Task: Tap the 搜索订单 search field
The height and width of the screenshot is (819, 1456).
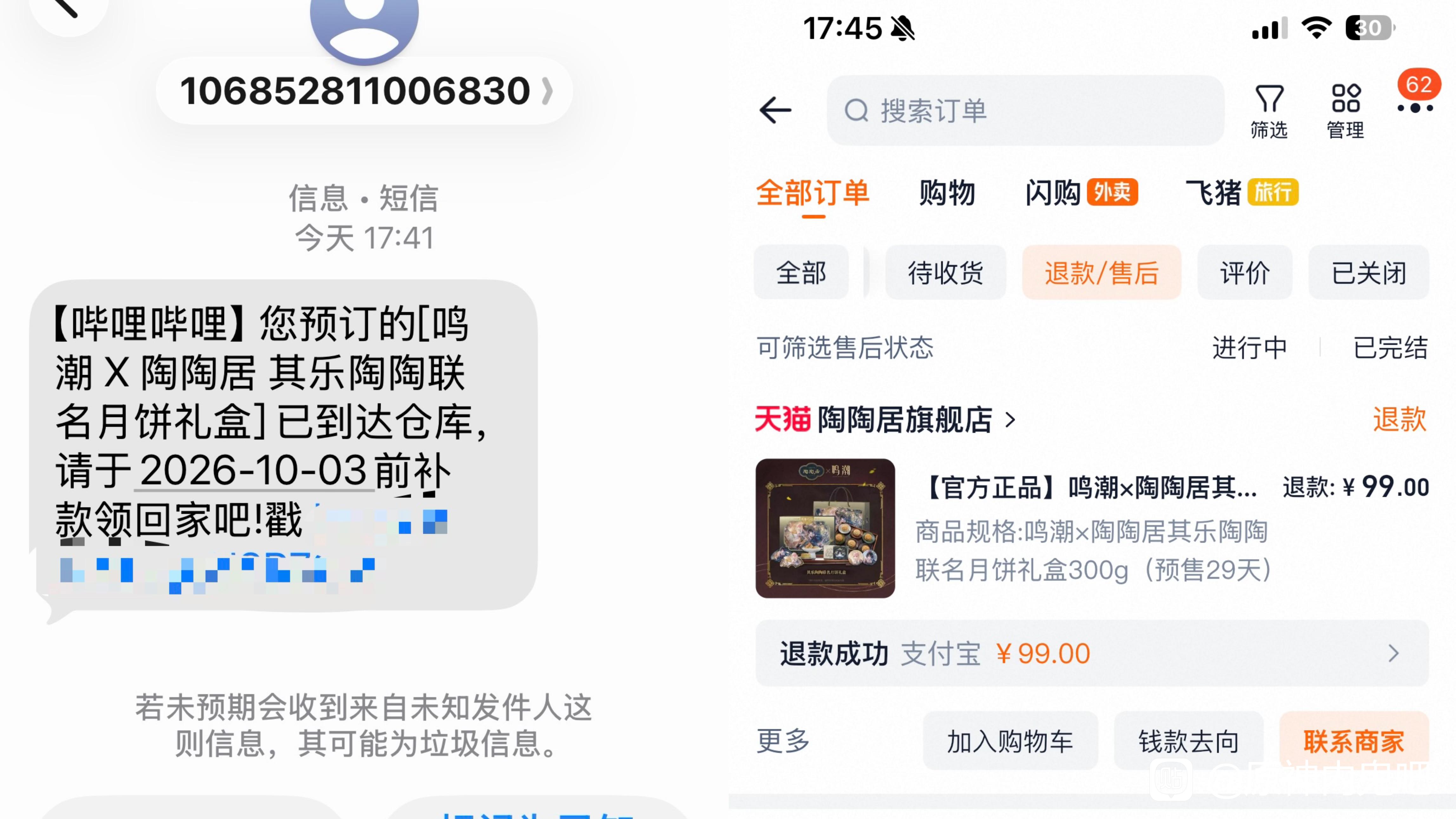Action: pos(1025,110)
